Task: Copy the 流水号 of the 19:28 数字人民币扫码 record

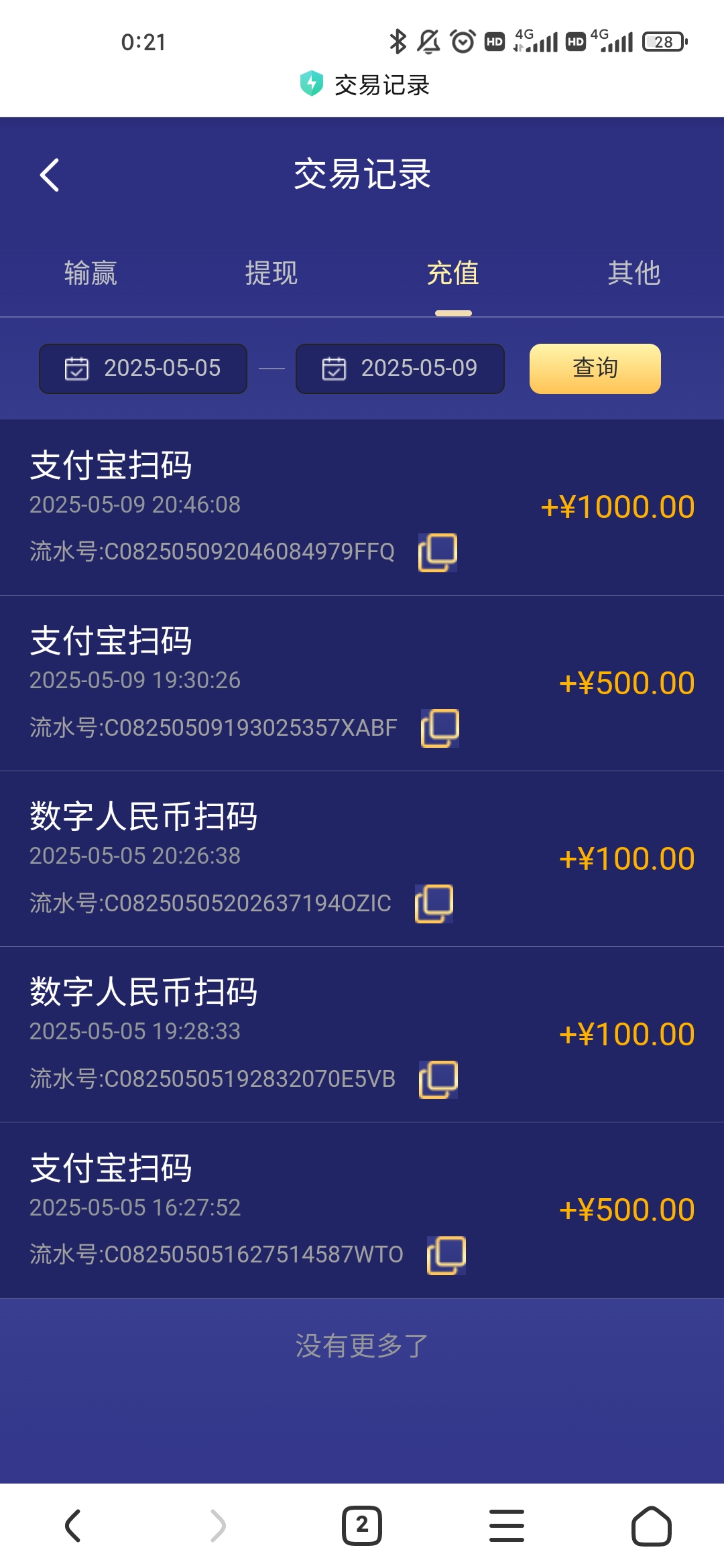Action: 439,1078
